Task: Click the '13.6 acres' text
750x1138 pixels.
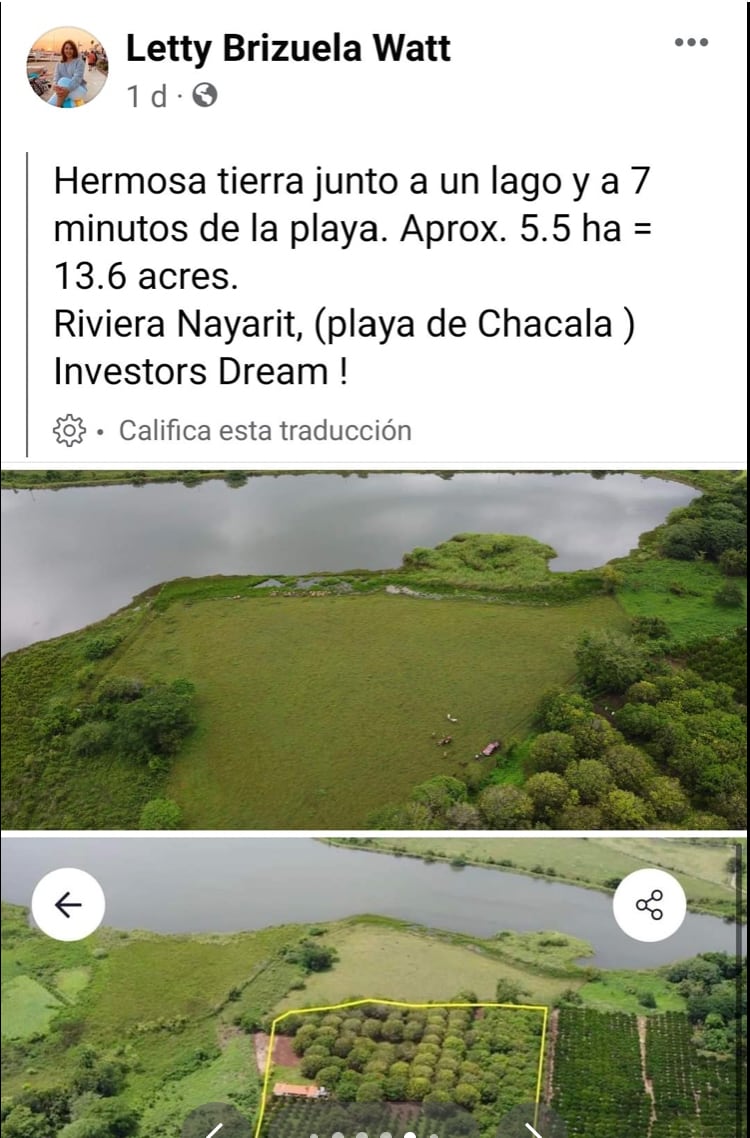Action: pos(144,275)
